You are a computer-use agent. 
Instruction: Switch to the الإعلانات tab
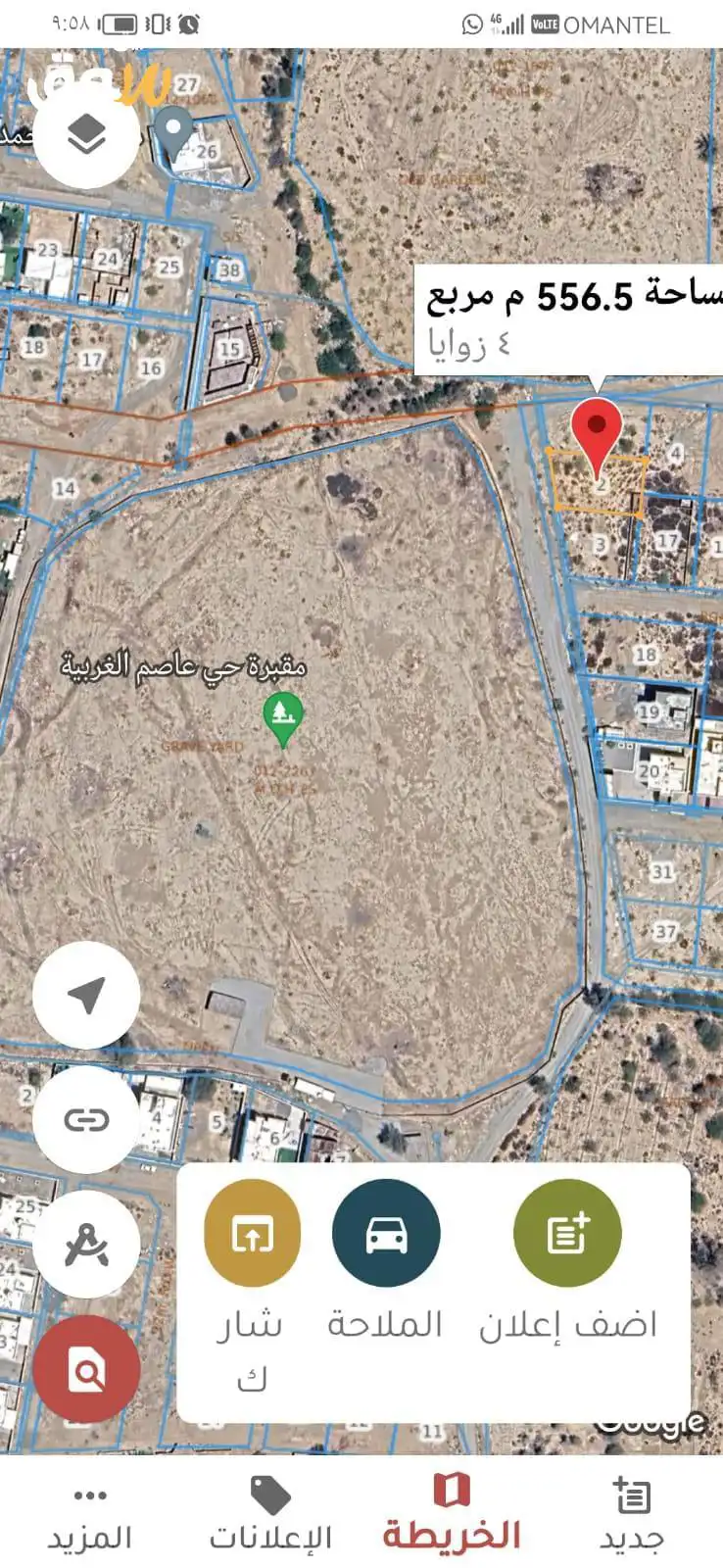[x=270, y=1515]
